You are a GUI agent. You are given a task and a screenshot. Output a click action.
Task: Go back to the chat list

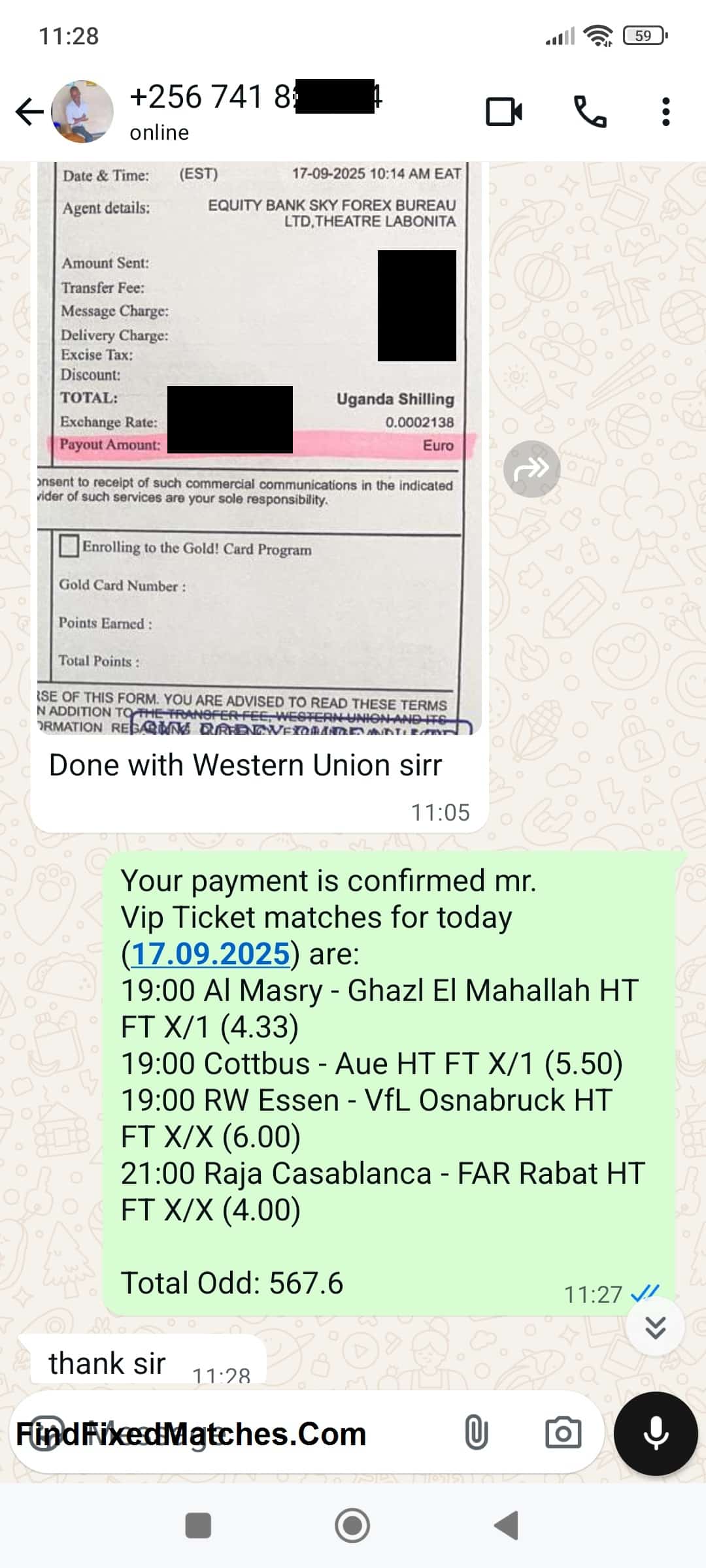[x=29, y=112]
